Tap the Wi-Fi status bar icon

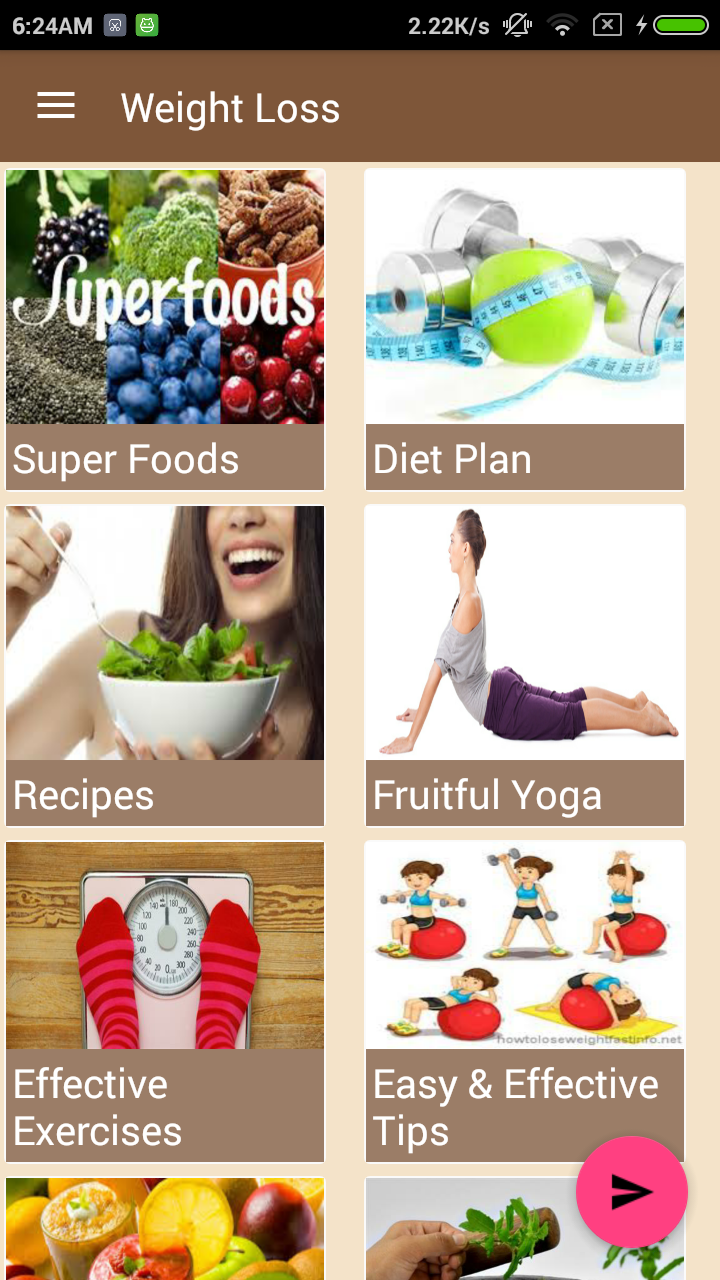pos(562,27)
